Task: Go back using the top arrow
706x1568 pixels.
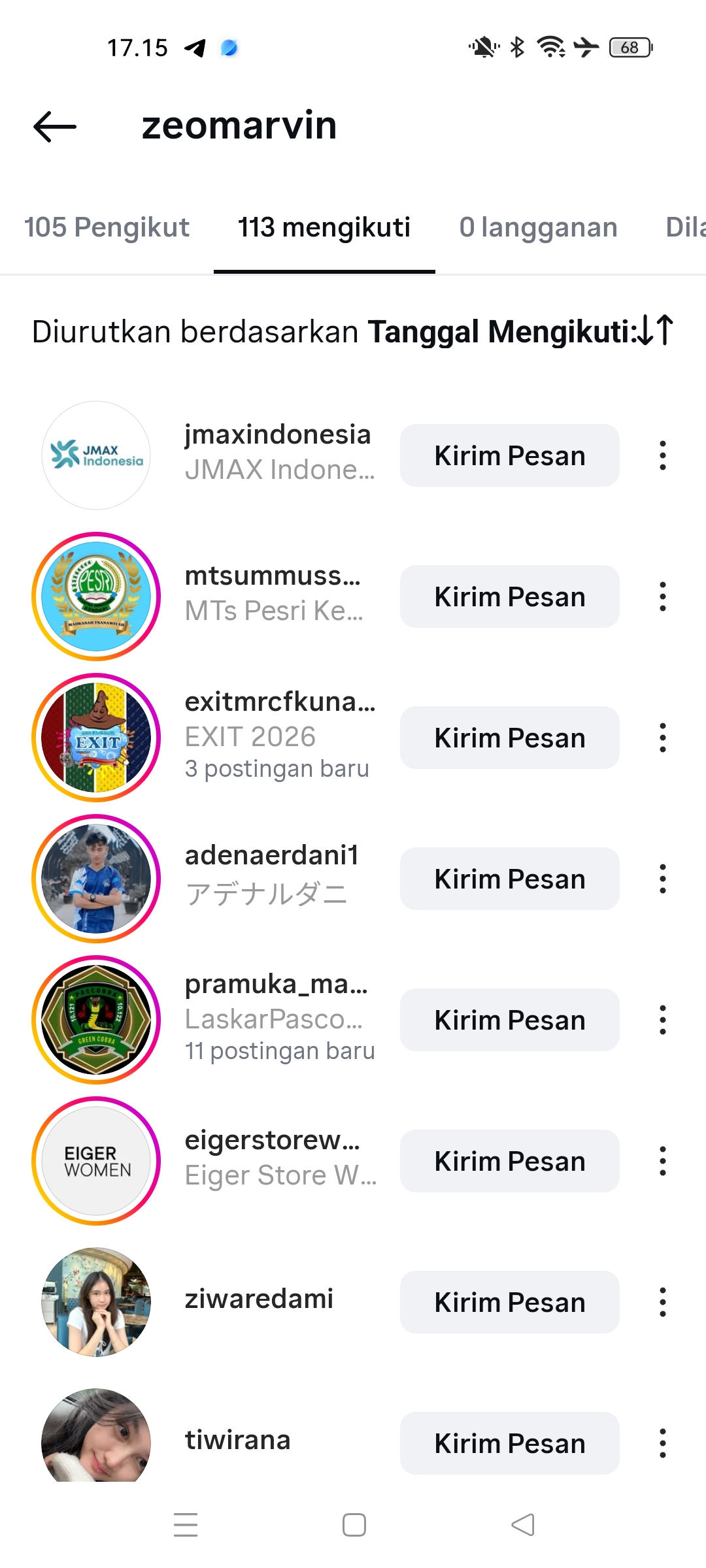Action: tap(55, 126)
